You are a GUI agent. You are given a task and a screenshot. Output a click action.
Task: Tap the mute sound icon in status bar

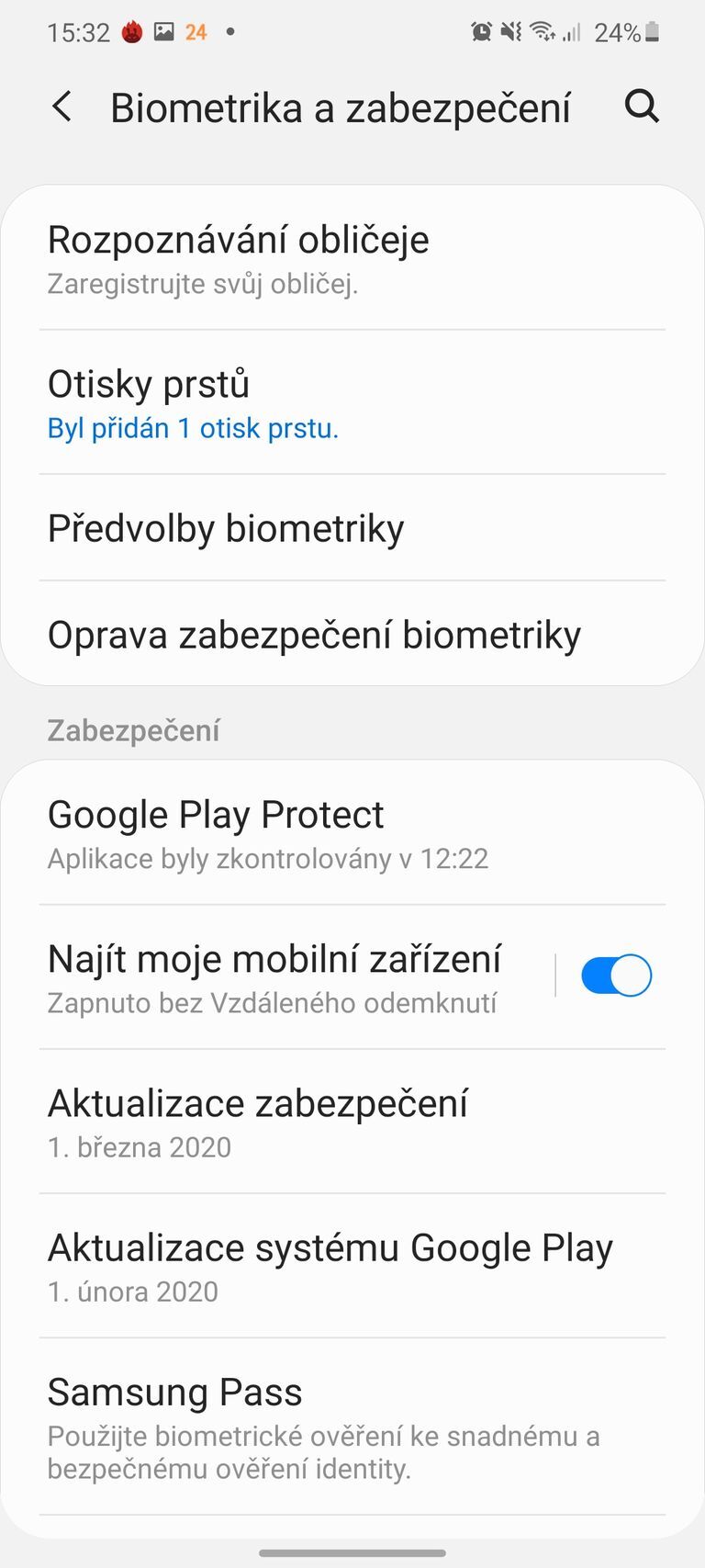pos(511,30)
